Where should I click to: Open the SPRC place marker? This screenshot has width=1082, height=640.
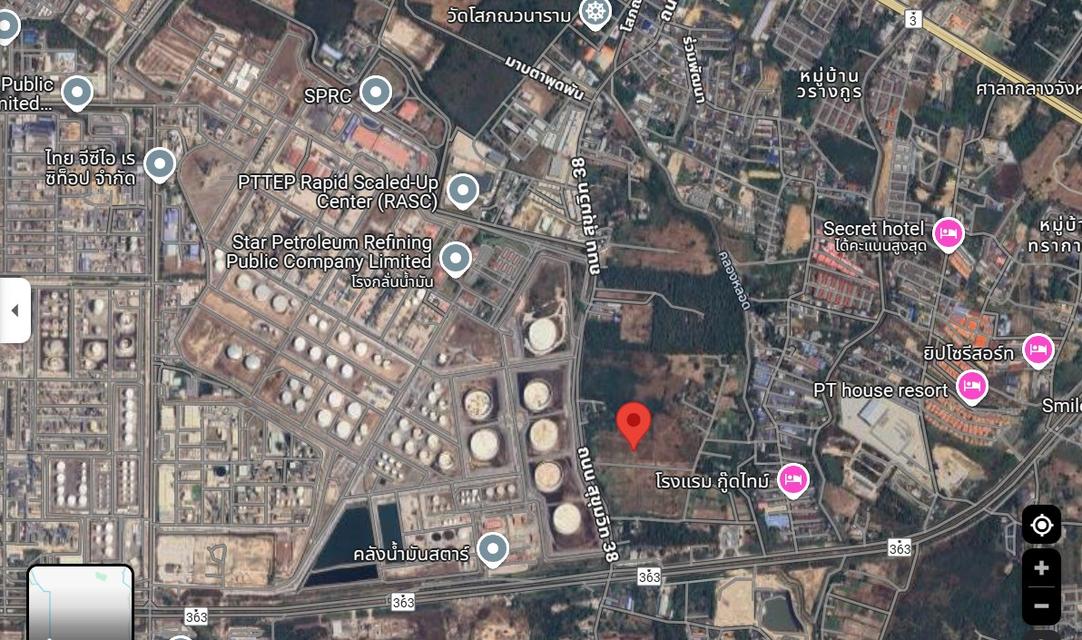point(375,93)
